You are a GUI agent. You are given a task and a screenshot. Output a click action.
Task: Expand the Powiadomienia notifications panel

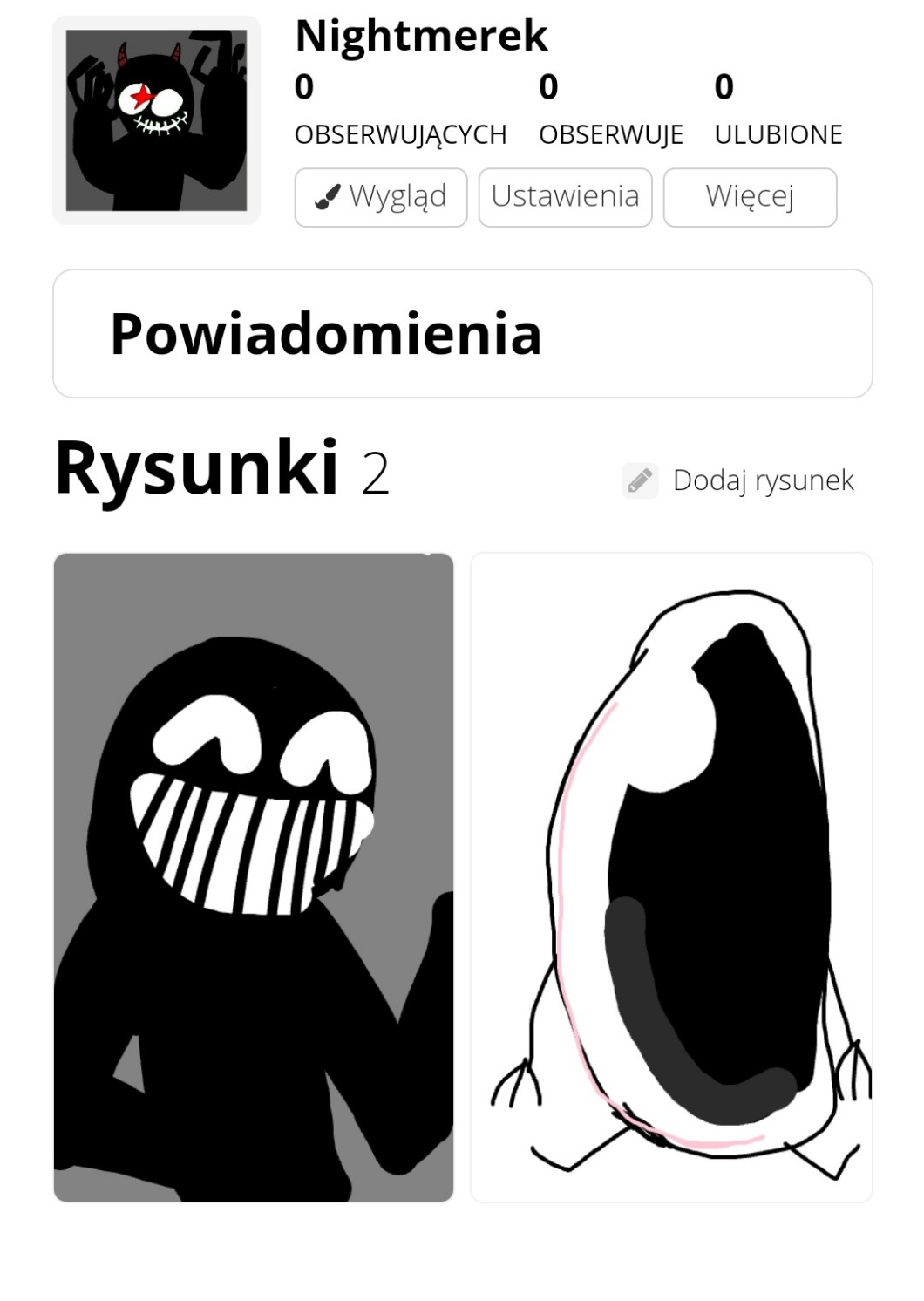click(x=462, y=334)
